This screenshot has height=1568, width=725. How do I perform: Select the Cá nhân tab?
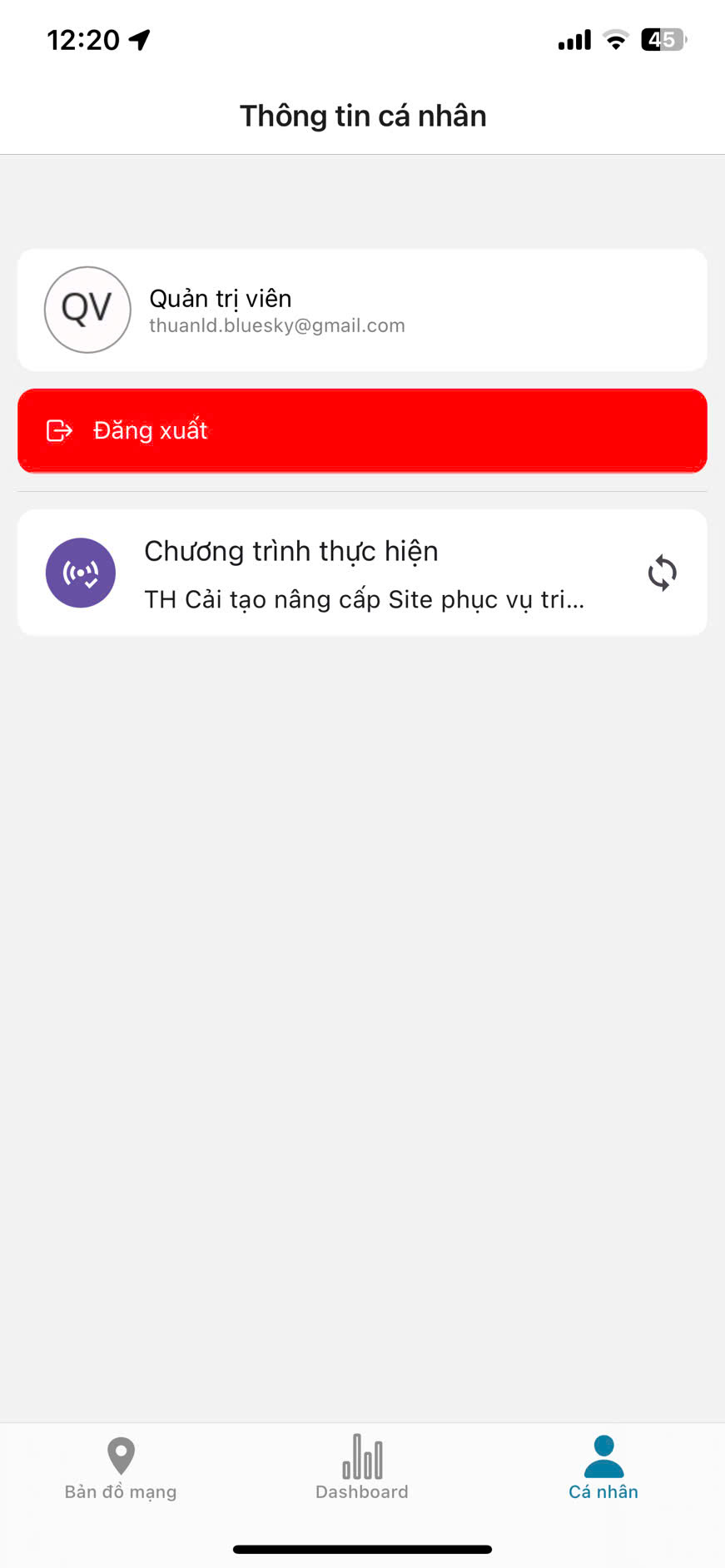coord(603,1468)
